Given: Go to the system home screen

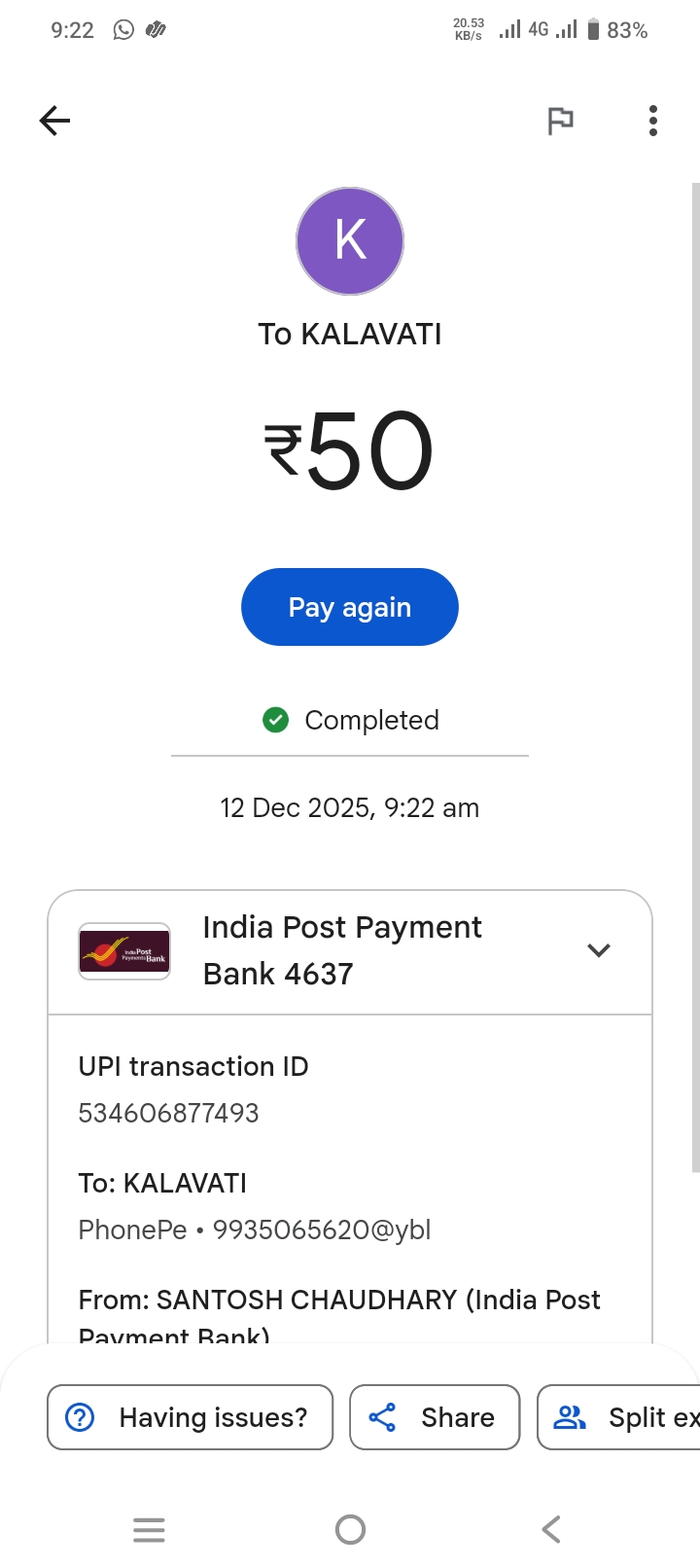Looking at the screenshot, I should click(350, 1530).
